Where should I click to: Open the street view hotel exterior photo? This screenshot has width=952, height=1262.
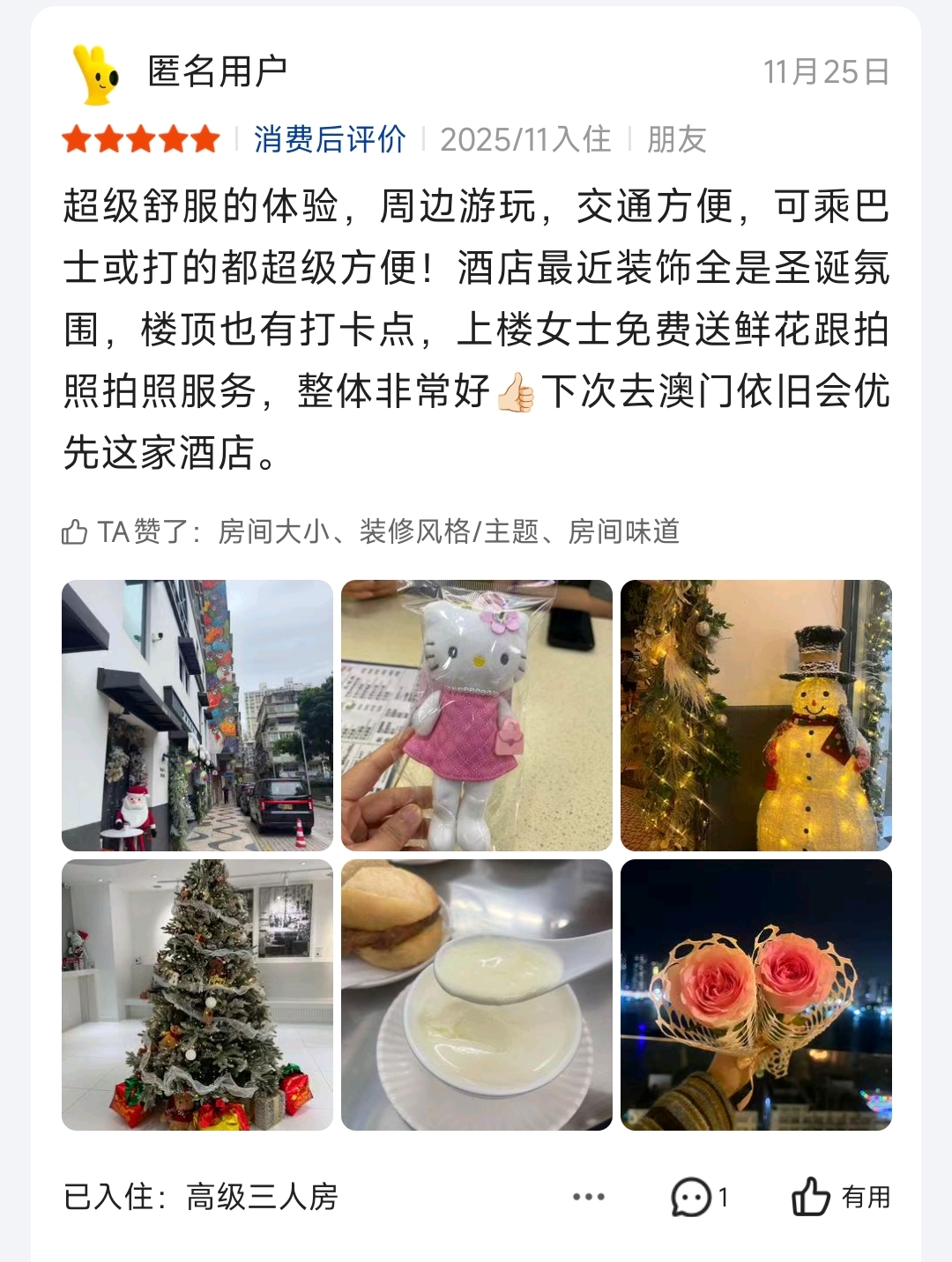pyautogui.click(x=197, y=715)
